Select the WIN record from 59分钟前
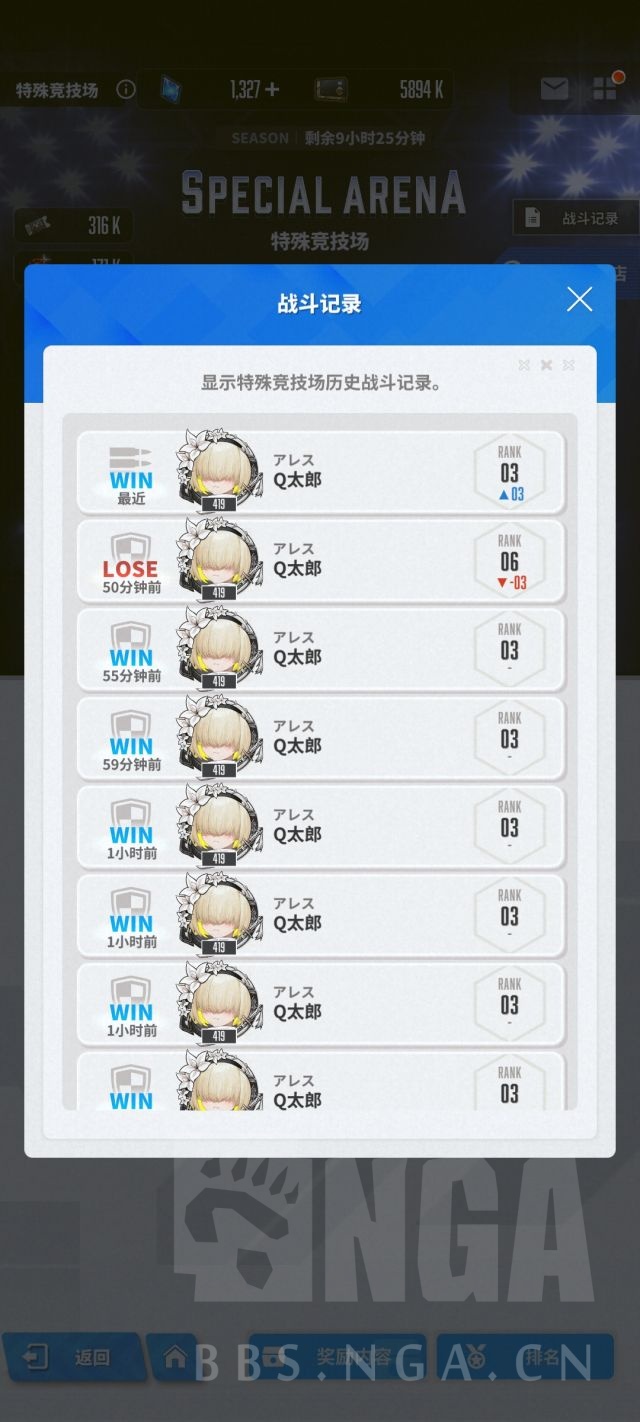Screen dimensions: 640x1422 [x=320, y=738]
